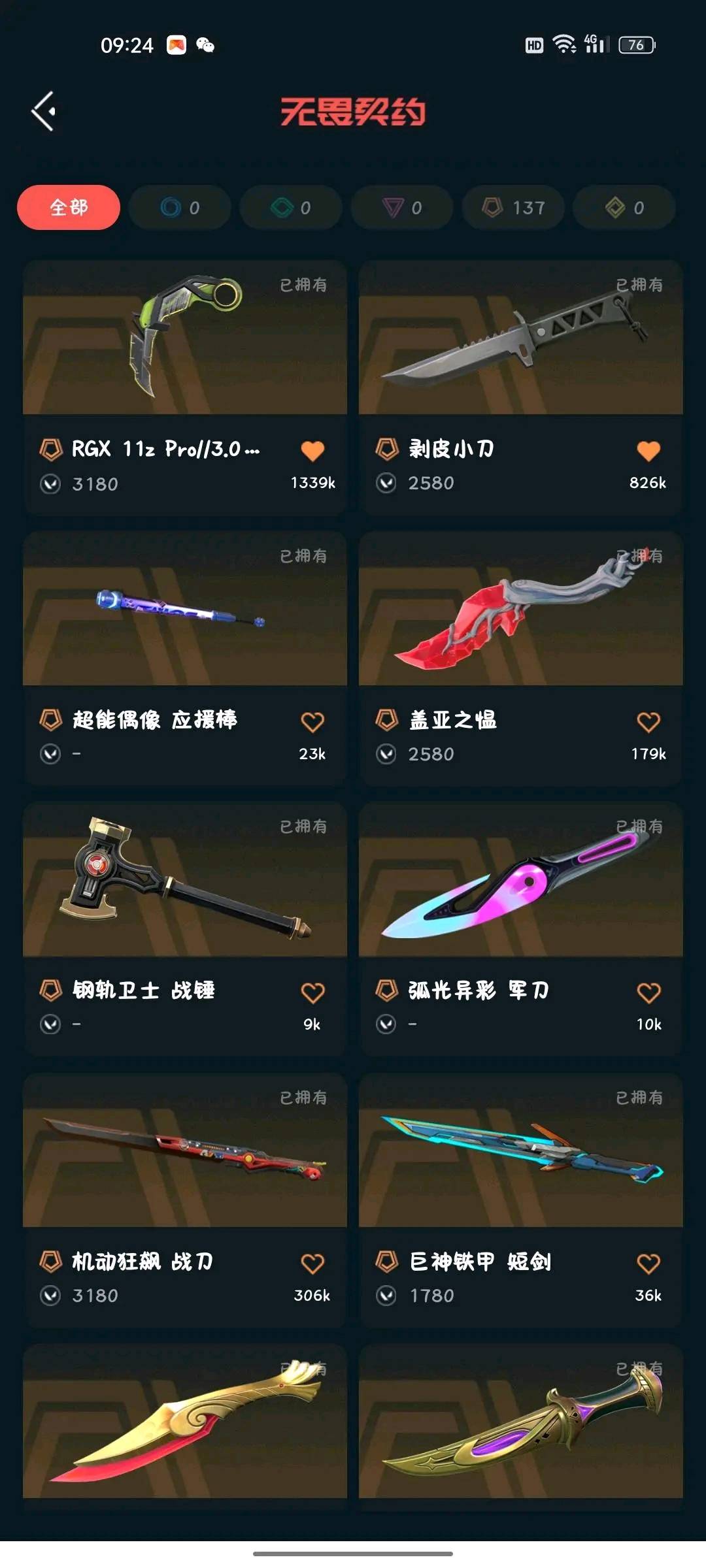Like the 盖亚之愠 skin
Image resolution: width=706 pixels, height=1568 pixels.
coord(648,722)
